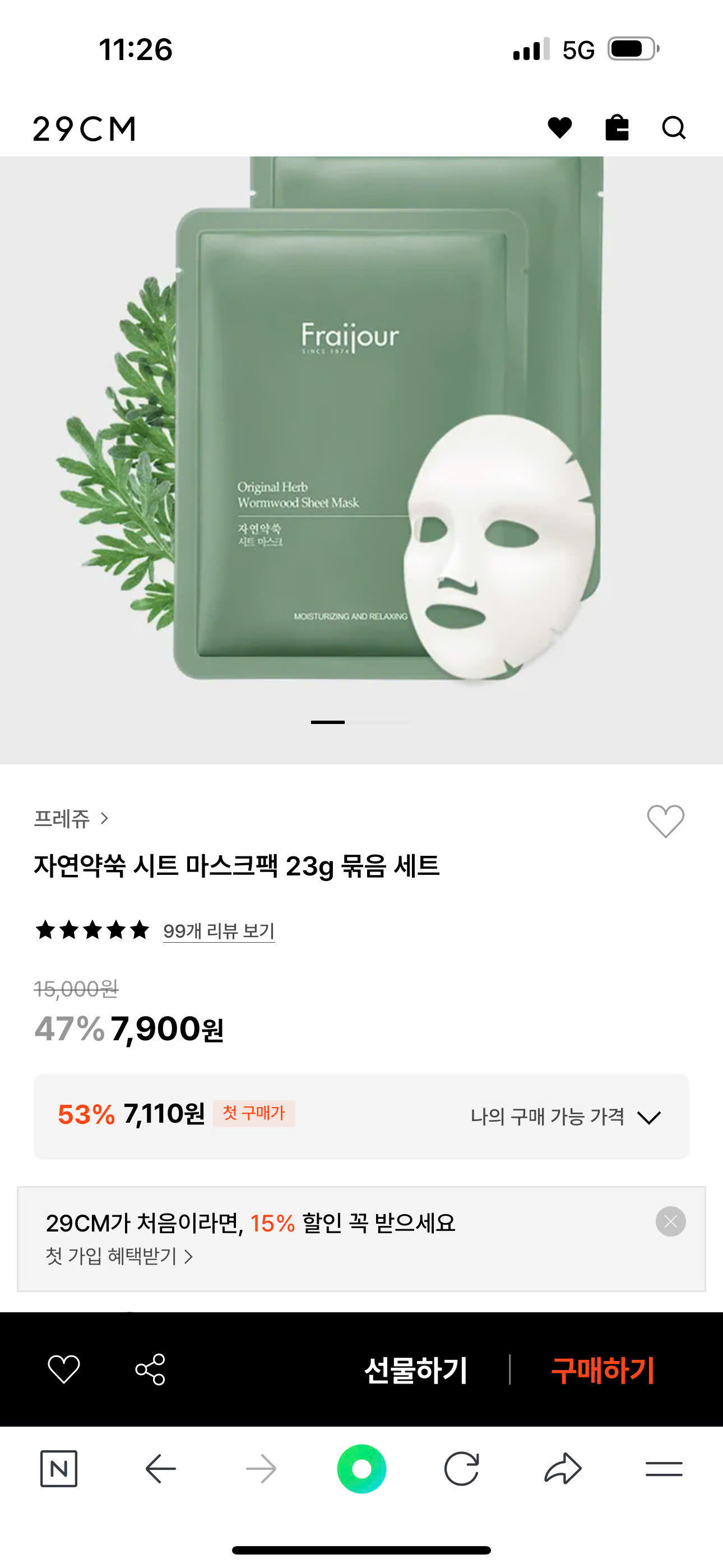
Task: Tap the green Naver search circle
Action: click(x=361, y=1469)
